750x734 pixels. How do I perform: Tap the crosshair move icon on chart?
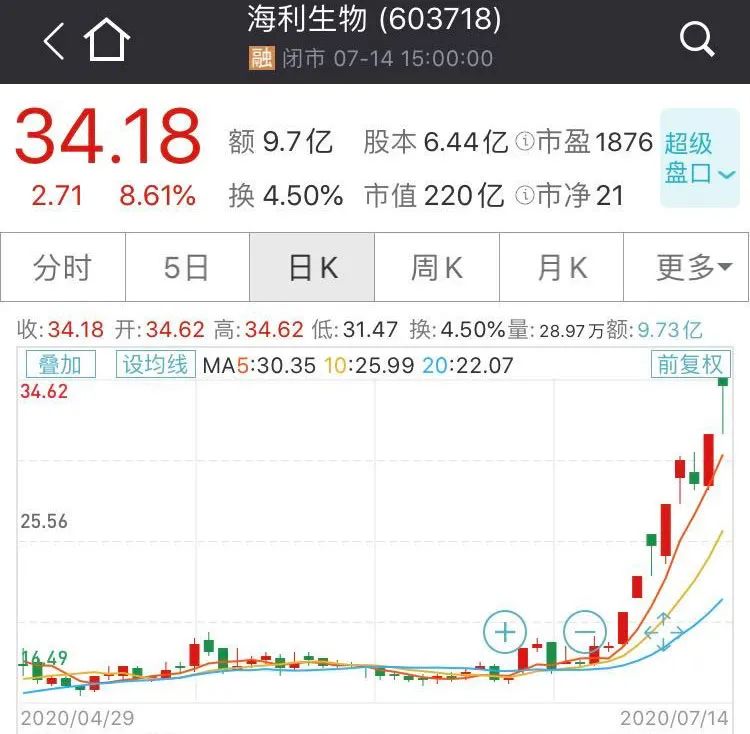[662, 632]
